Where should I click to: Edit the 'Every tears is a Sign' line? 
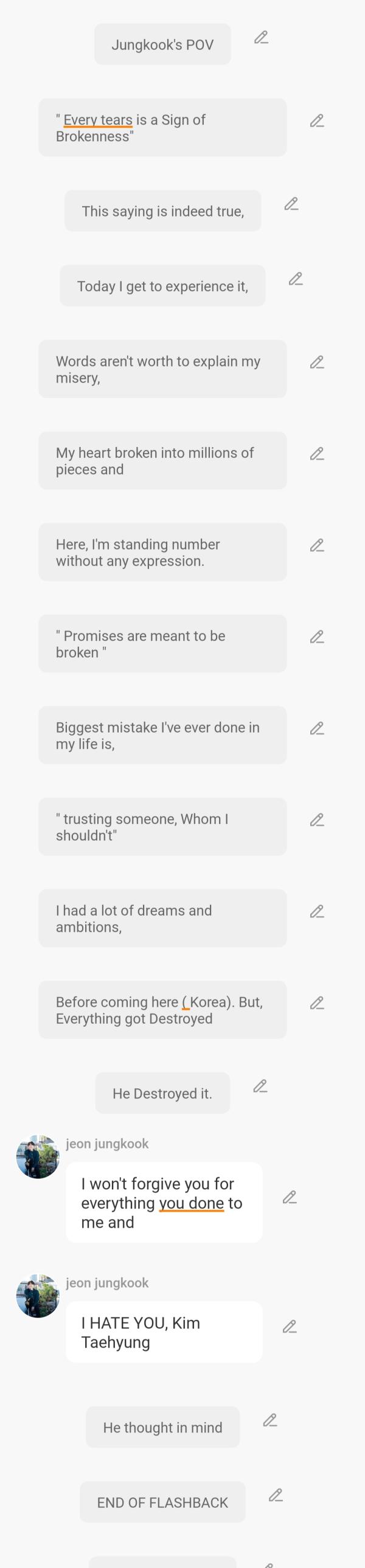[x=317, y=121]
